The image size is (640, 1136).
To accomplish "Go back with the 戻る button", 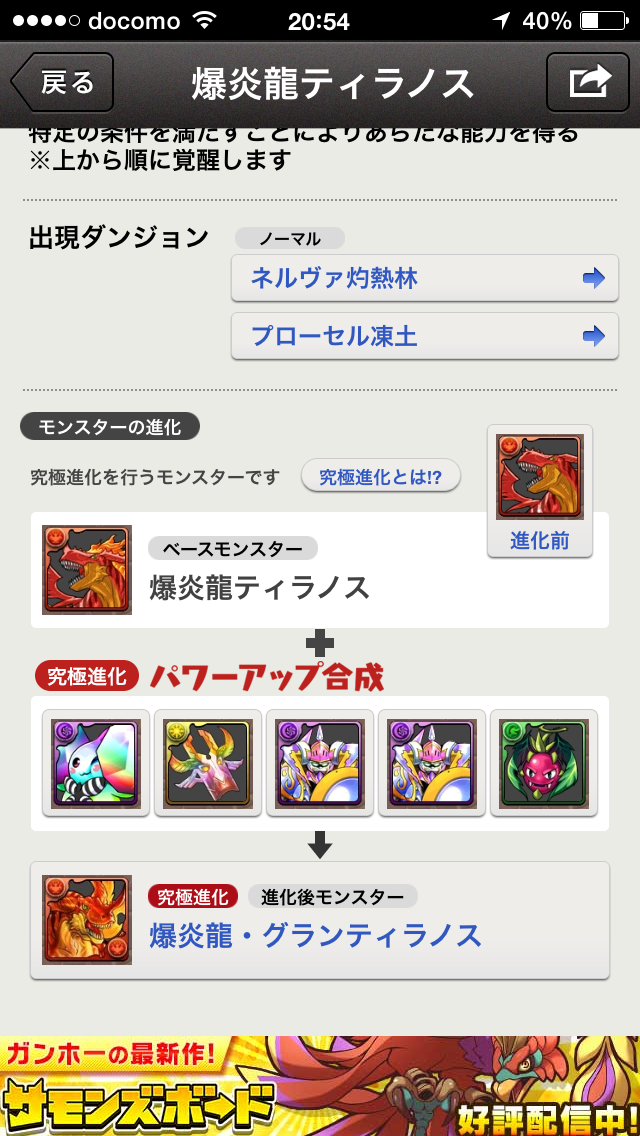I will pos(62,83).
